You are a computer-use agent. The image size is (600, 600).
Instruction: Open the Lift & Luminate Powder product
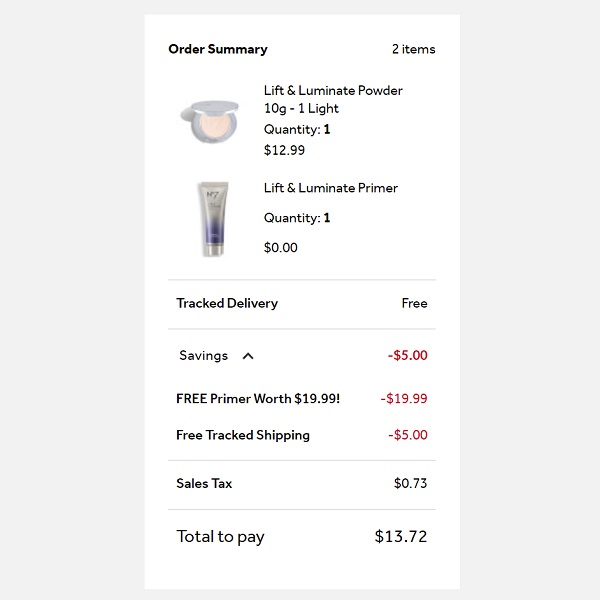click(x=332, y=91)
